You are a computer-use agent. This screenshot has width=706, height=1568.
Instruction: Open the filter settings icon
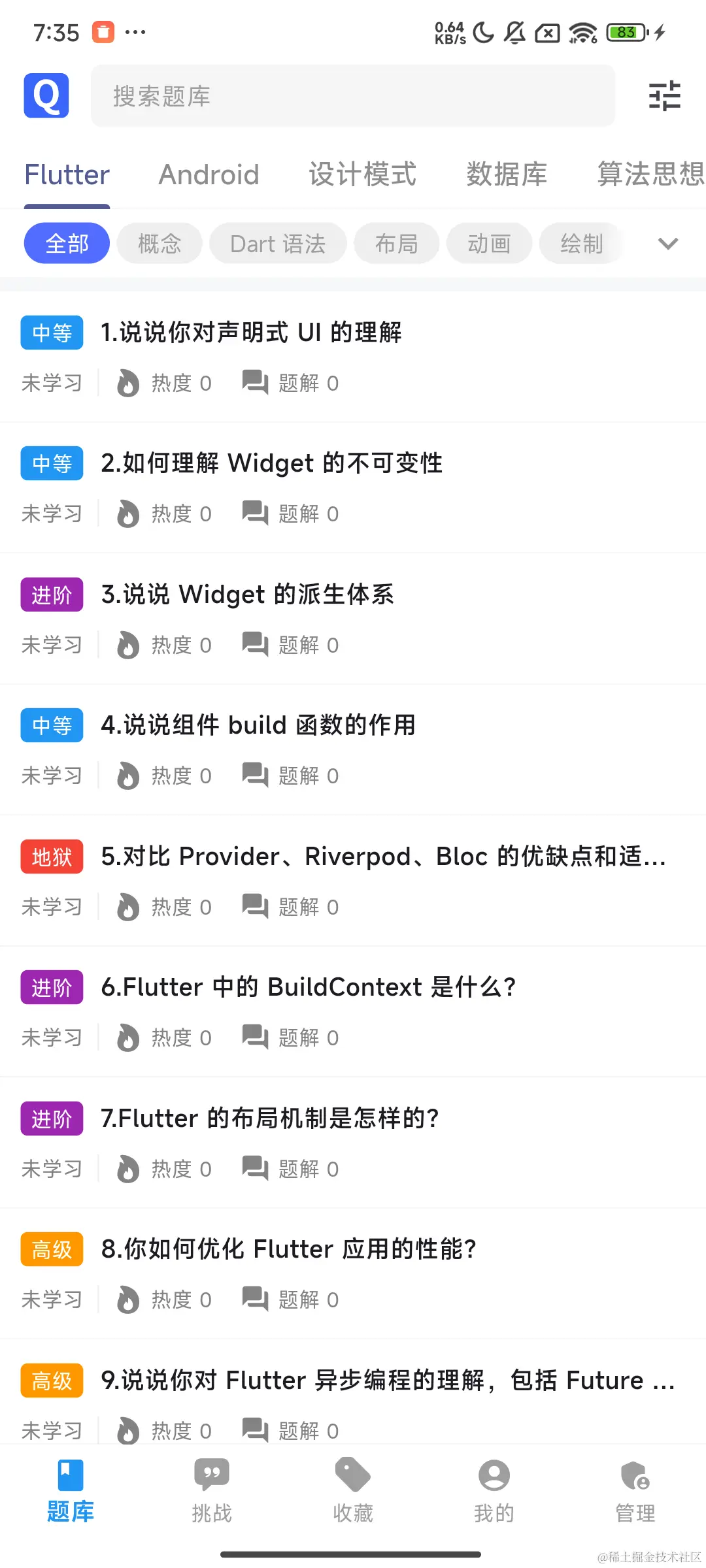664,96
